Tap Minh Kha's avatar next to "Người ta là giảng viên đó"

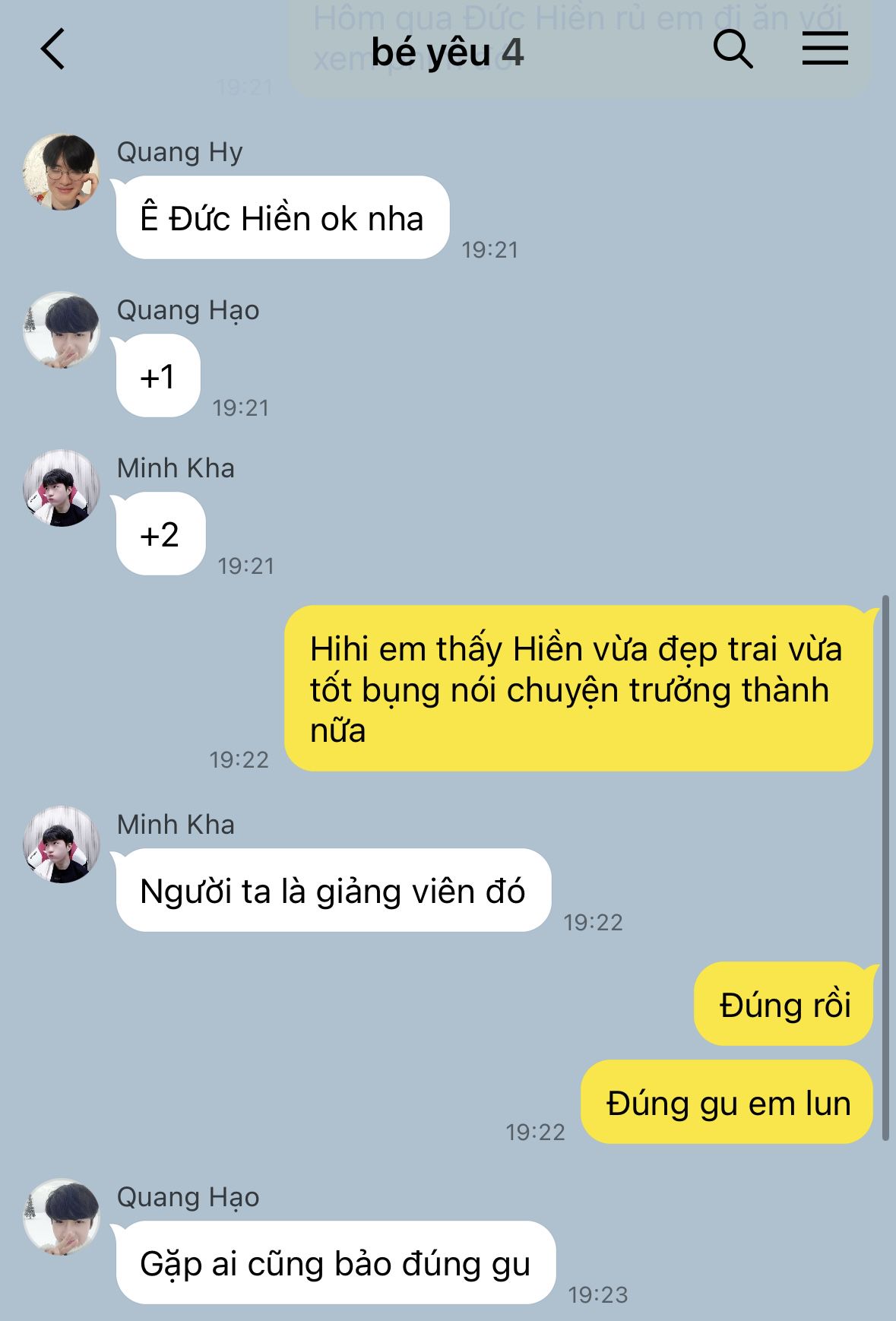[62, 844]
